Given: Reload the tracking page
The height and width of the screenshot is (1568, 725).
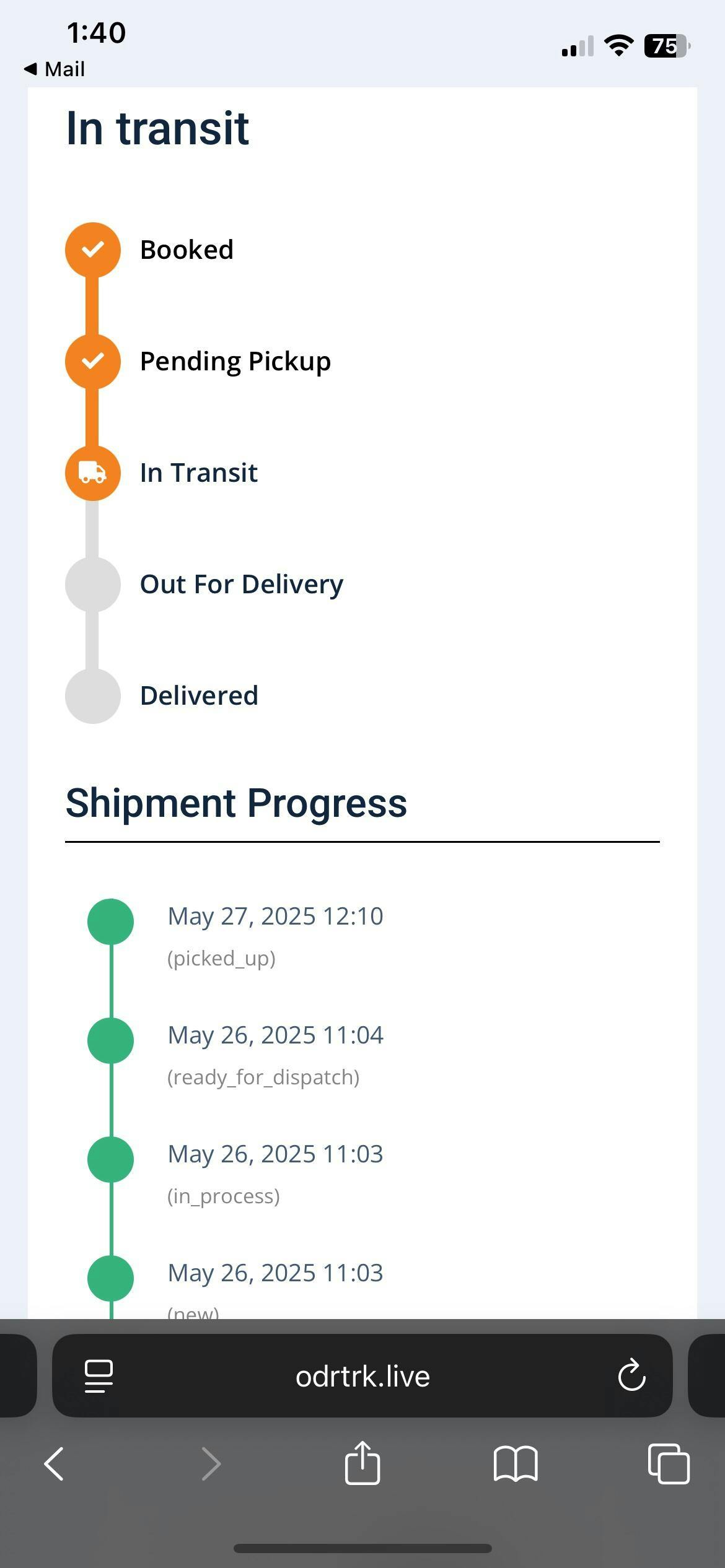Looking at the screenshot, I should tap(631, 1376).
